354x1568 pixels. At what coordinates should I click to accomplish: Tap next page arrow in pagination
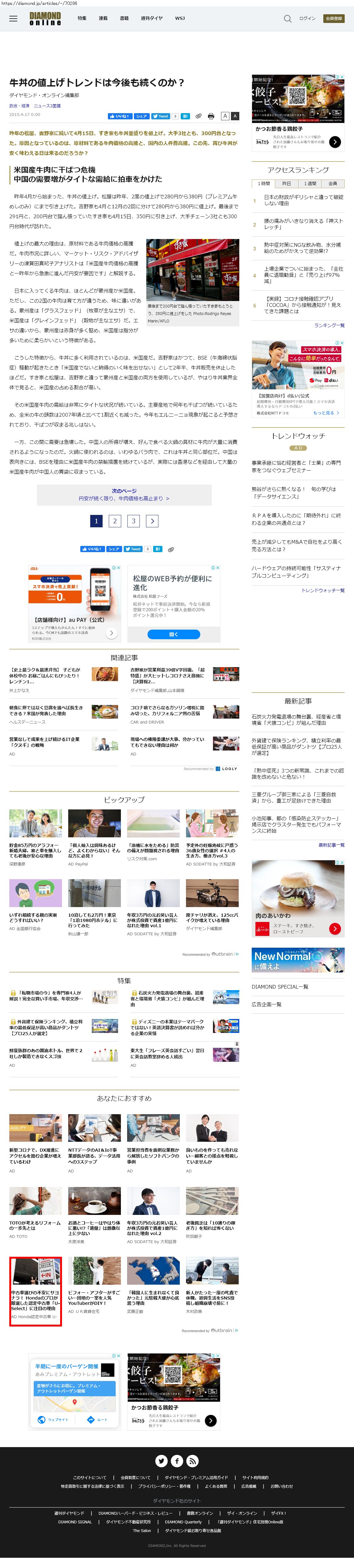coord(153,520)
